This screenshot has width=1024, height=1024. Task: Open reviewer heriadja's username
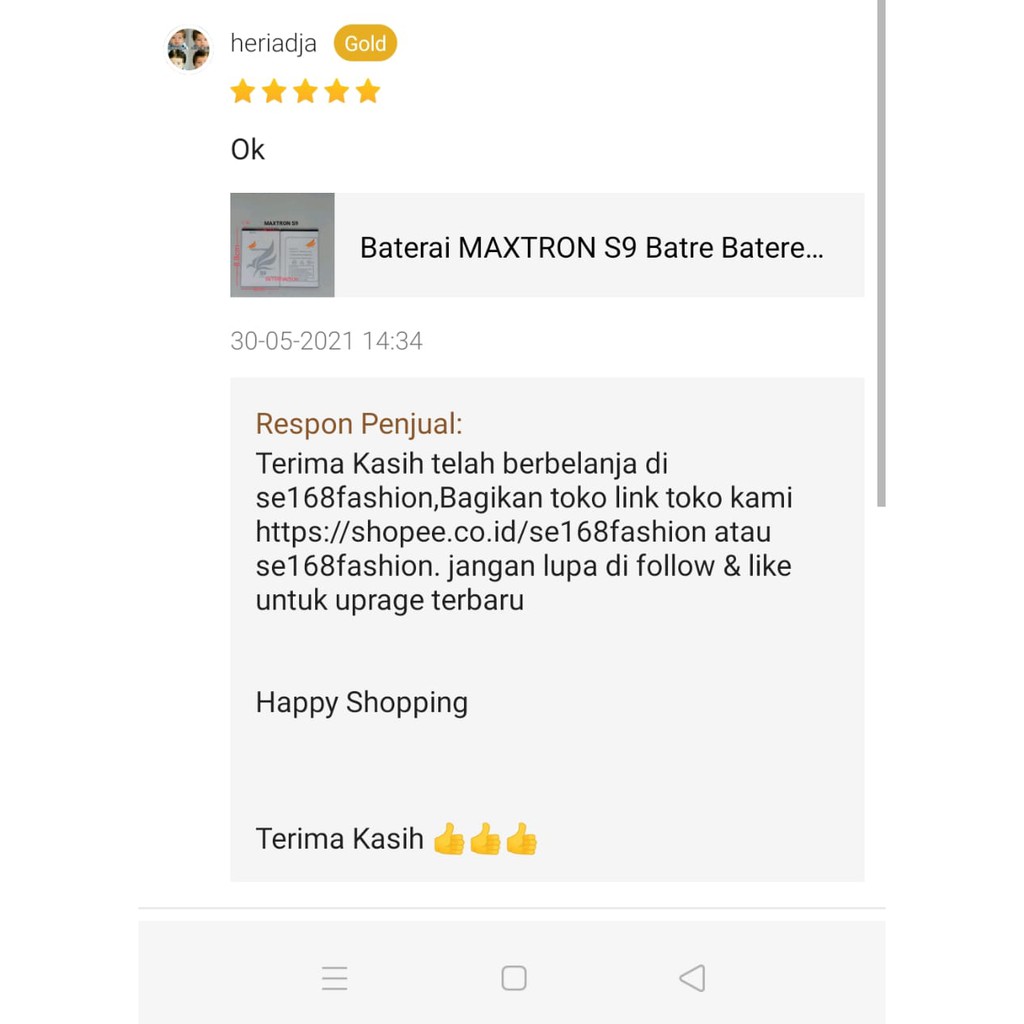273,44
